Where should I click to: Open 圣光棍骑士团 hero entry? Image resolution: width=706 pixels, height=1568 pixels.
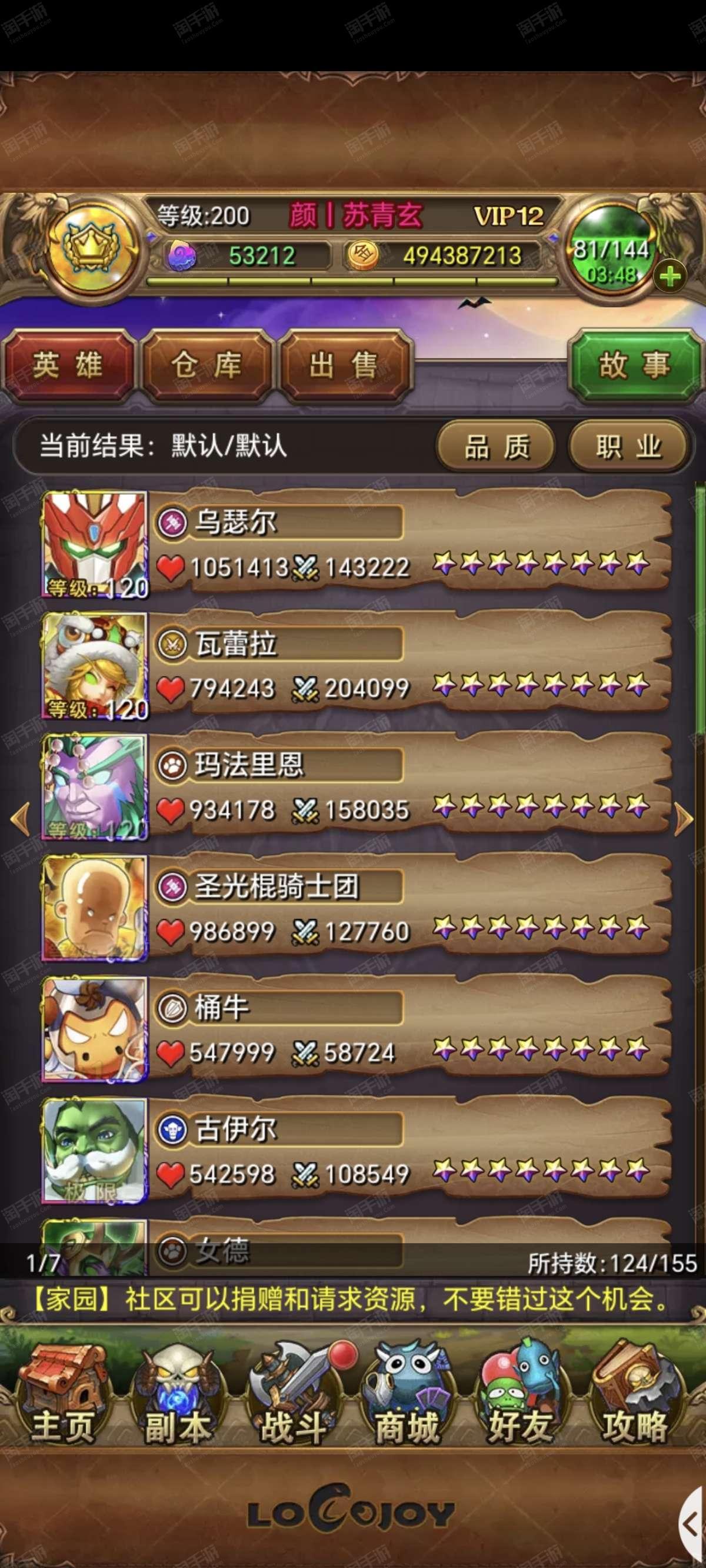click(x=357, y=909)
